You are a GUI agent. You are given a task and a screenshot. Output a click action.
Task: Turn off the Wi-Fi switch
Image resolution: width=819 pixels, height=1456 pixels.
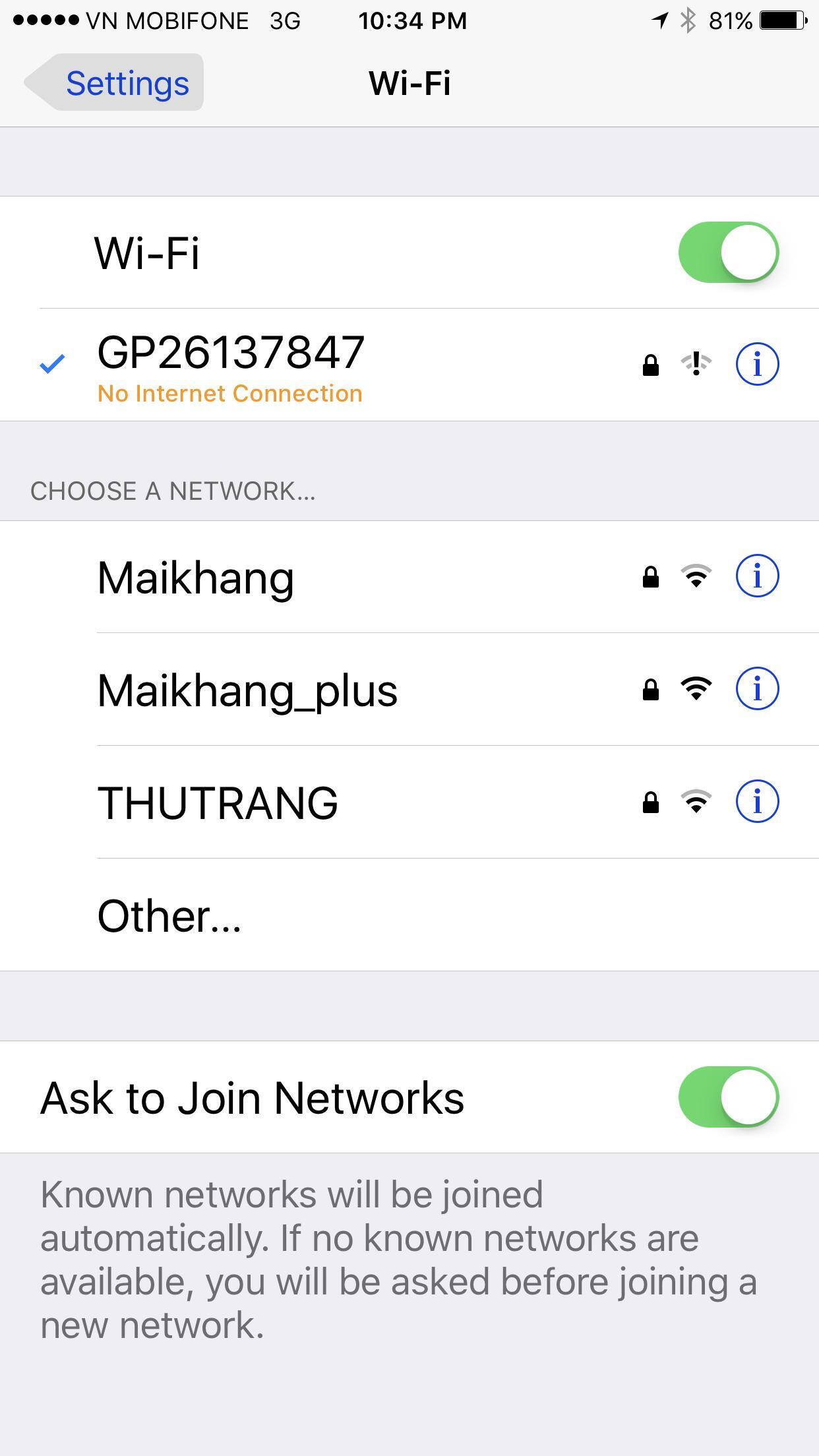click(728, 253)
